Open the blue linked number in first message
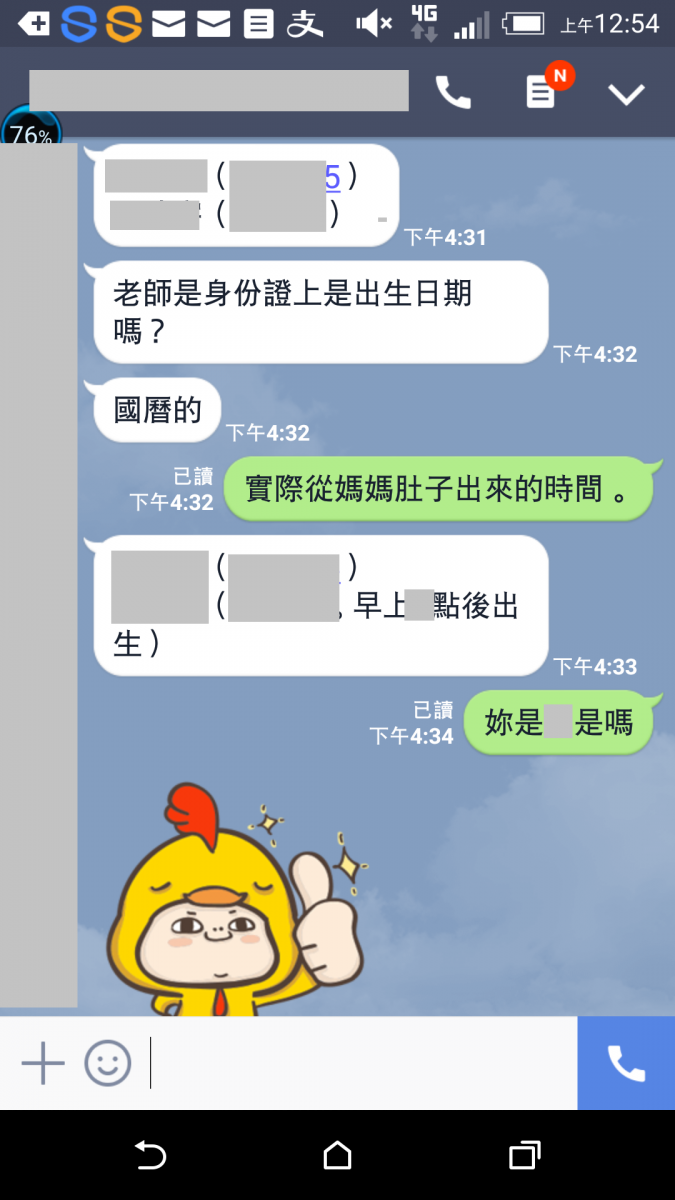 (332, 177)
